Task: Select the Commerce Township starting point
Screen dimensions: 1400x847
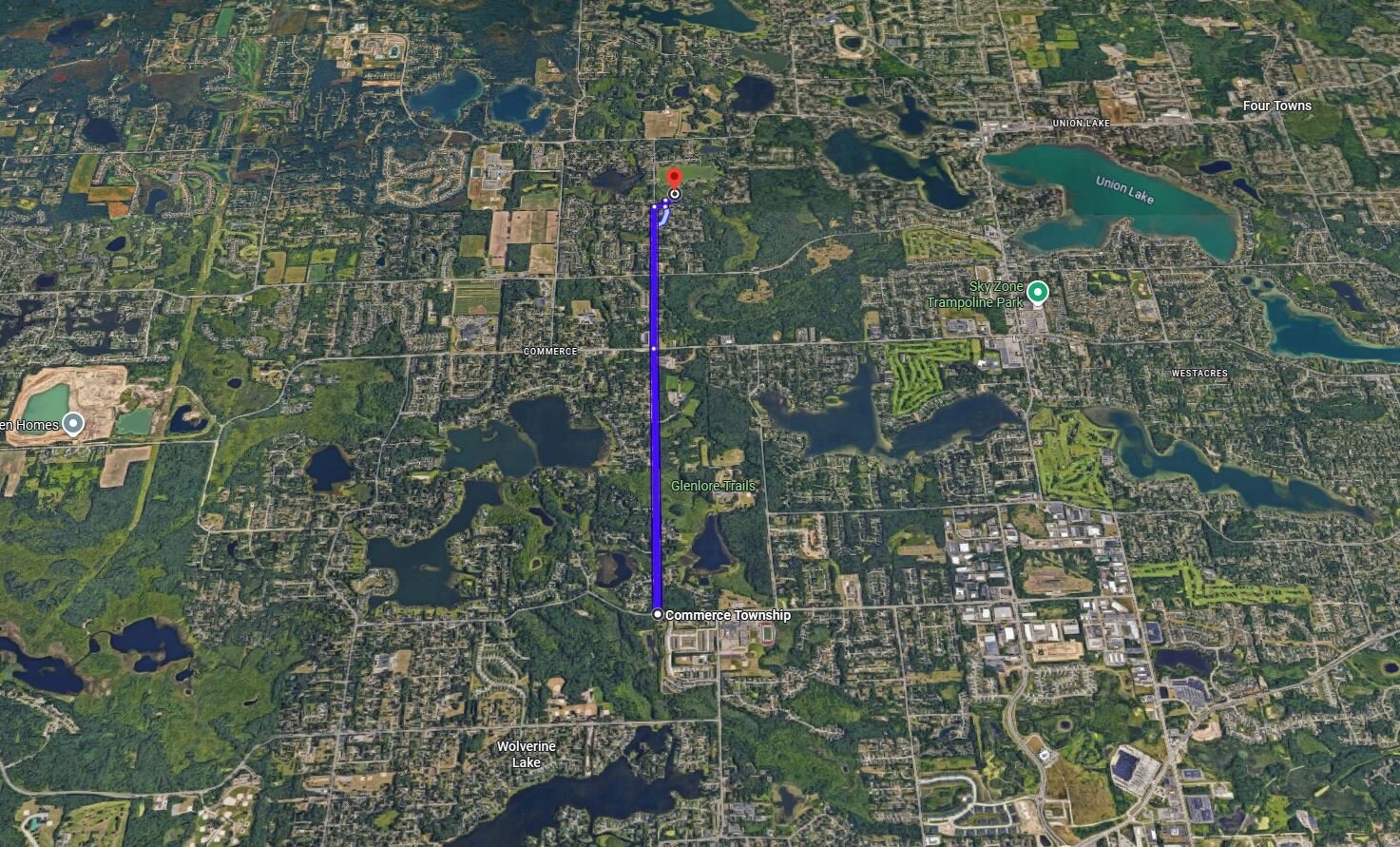Action: pyautogui.click(x=657, y=615)
